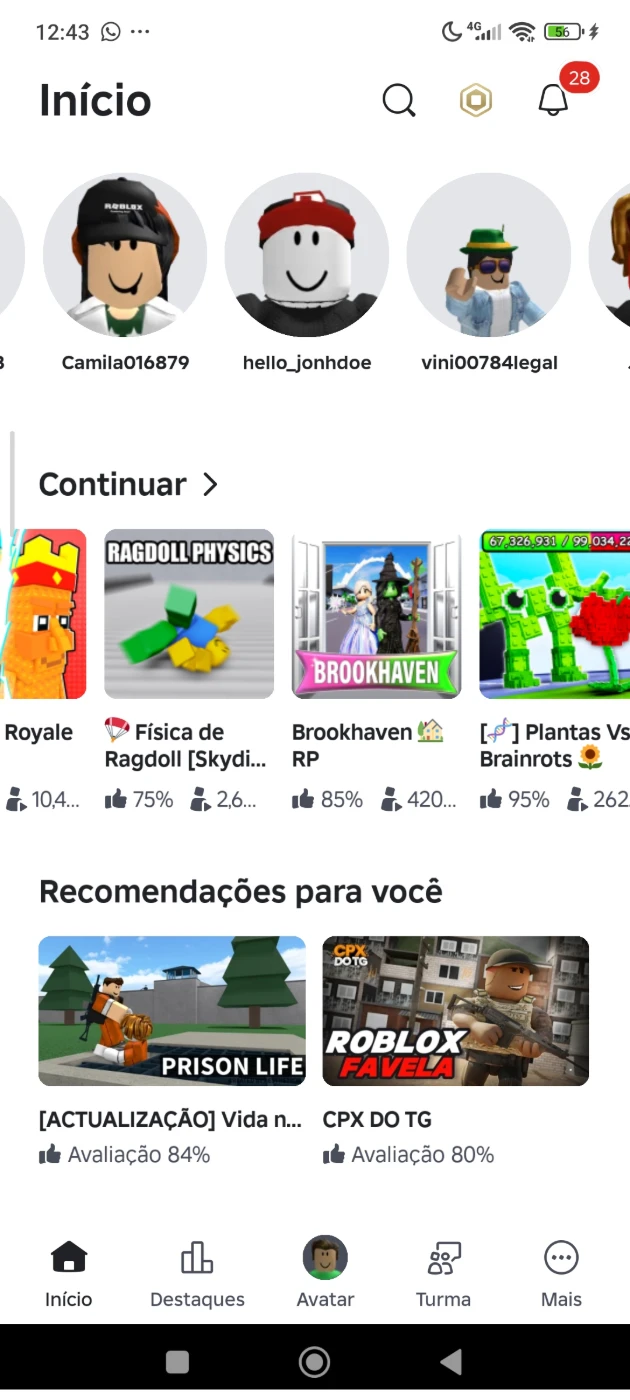The width and height of the screenshot is (630, 1400).
Task: Launch Física de Ragdoll game
Action: click(x=189, y=614)
